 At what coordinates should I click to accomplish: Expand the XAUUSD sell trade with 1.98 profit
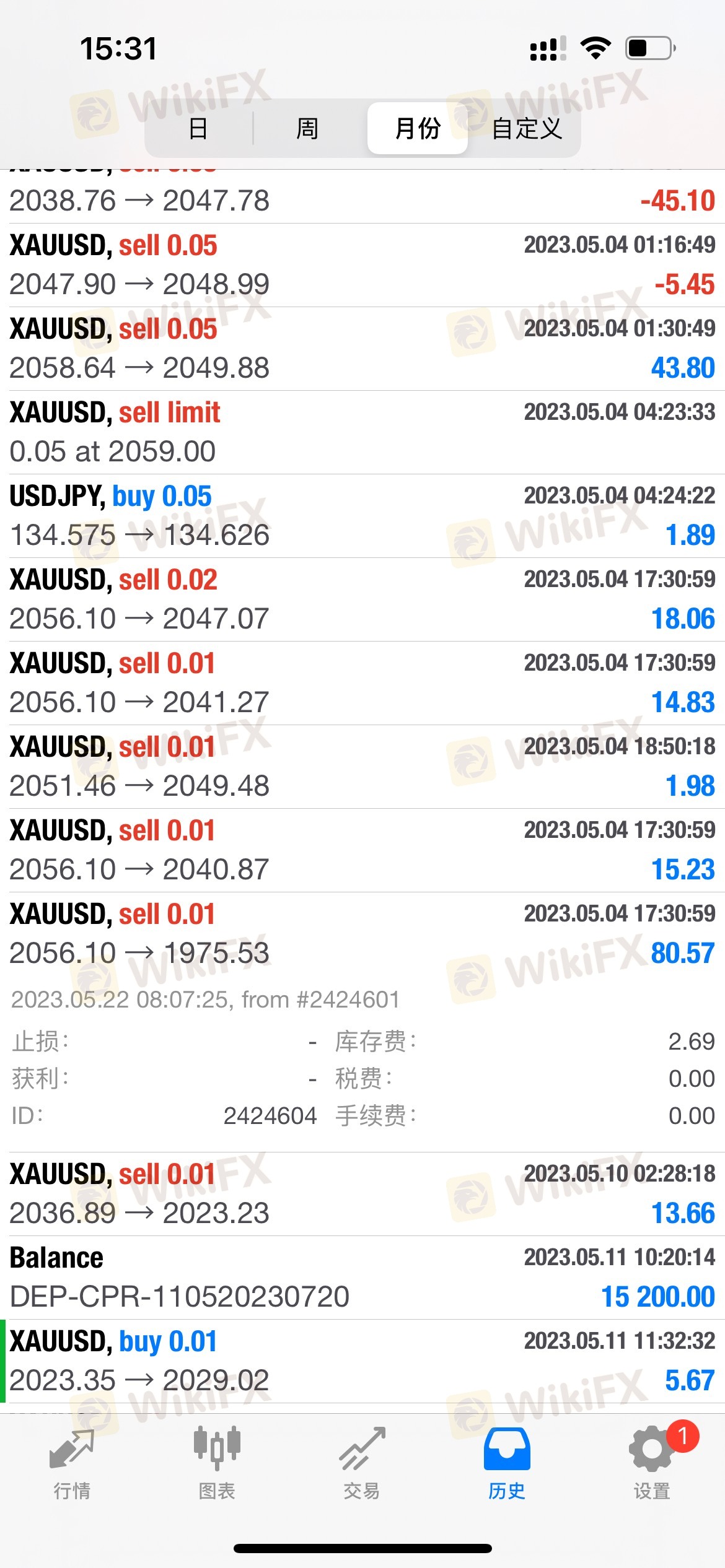click(362, 767)
